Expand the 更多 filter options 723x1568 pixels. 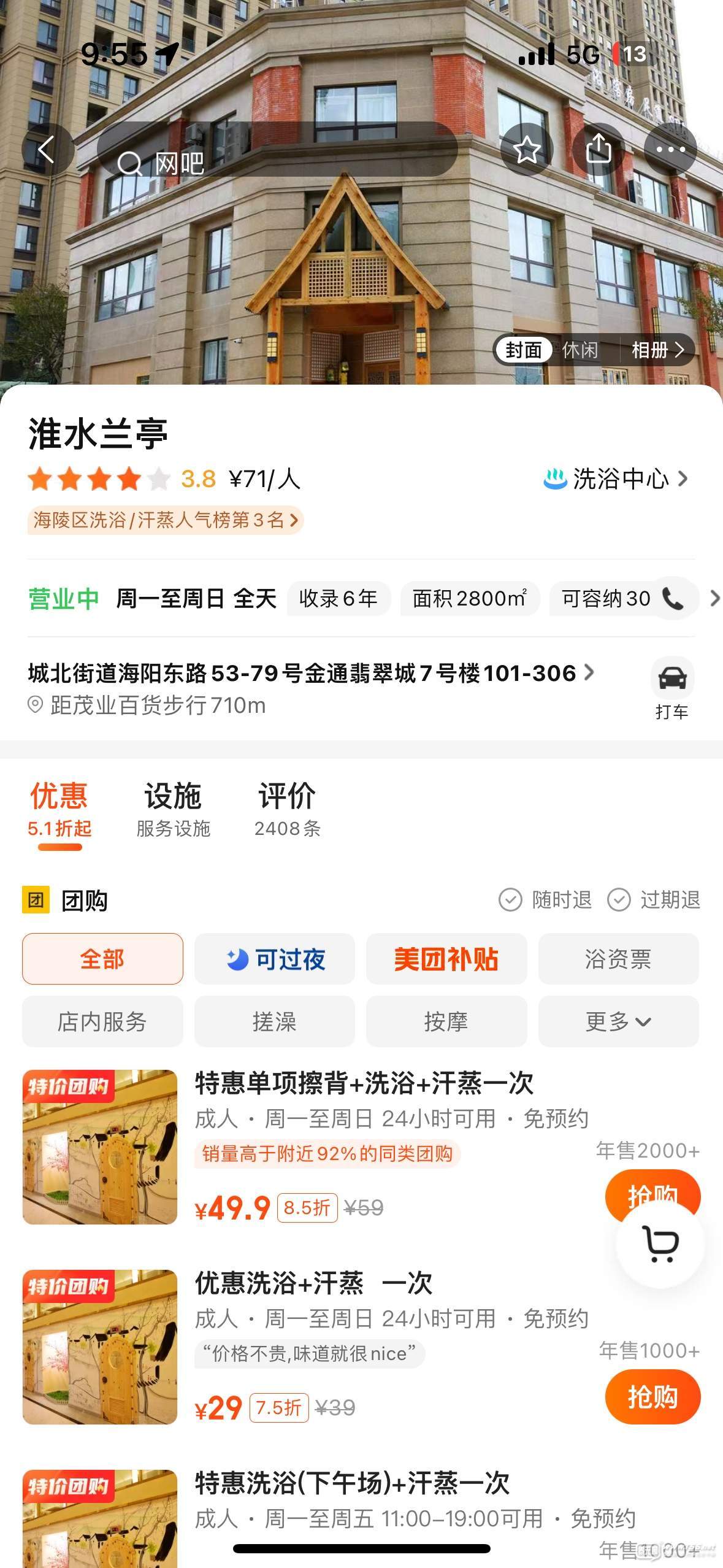point(618,1021)
